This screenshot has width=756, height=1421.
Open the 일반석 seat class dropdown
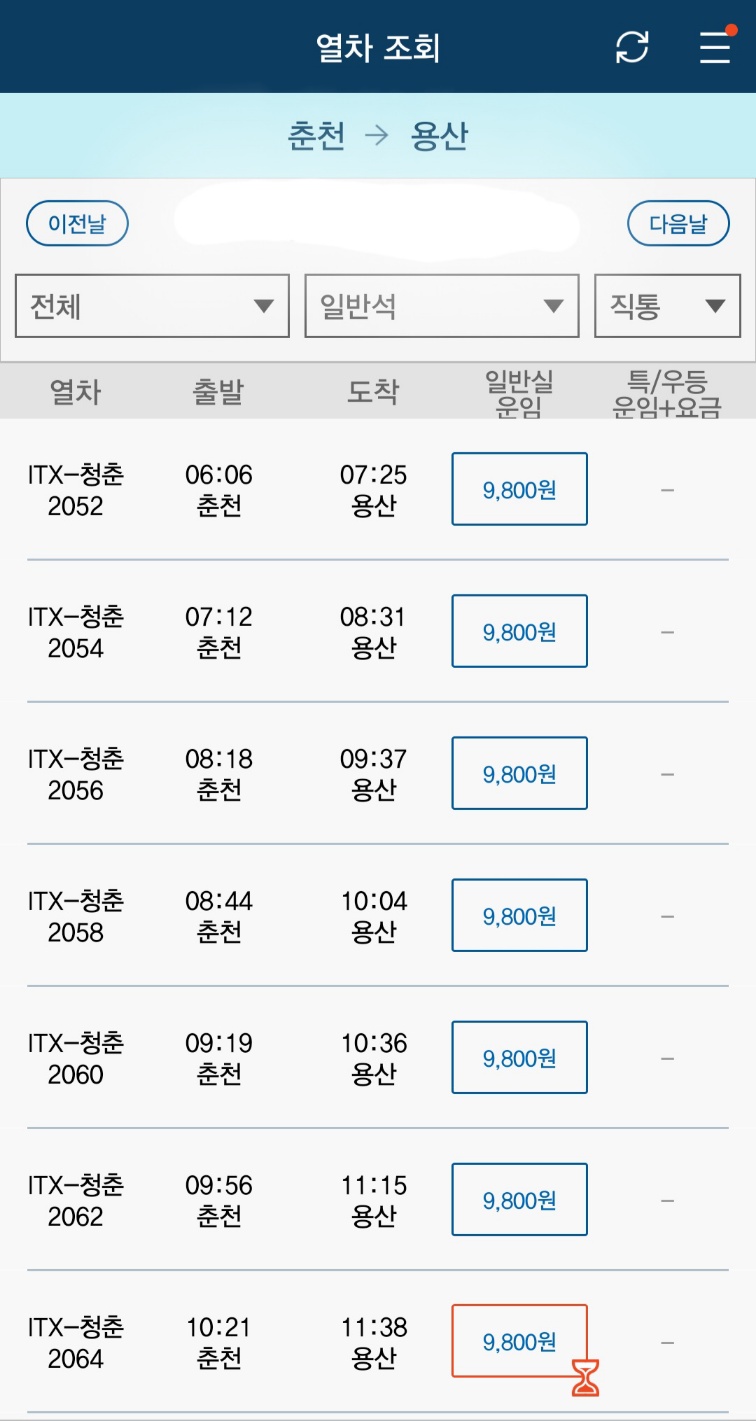coord(440,306)
